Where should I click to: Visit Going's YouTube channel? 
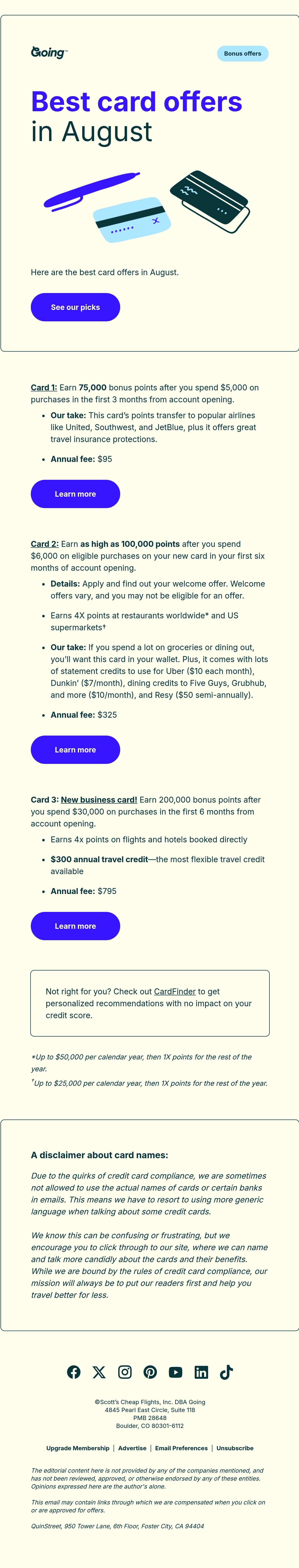175,1372
